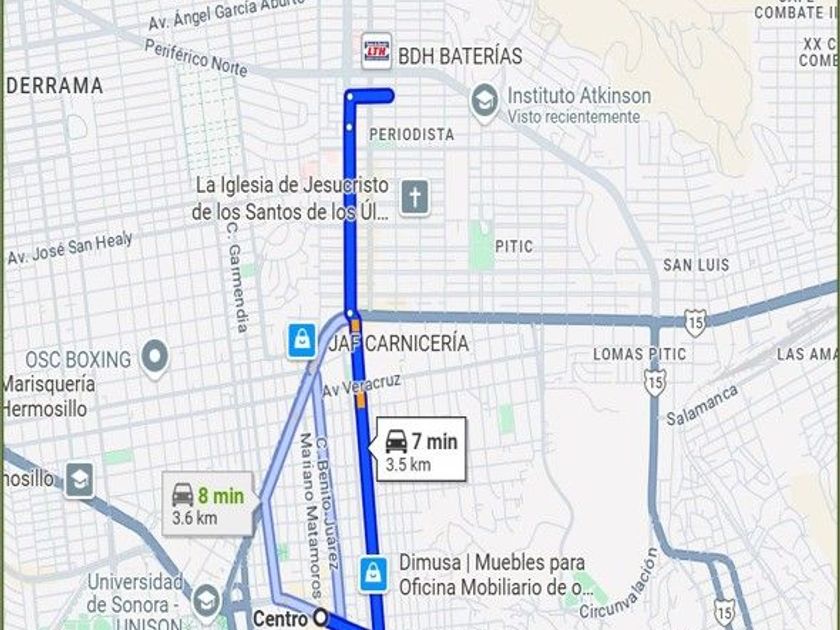Screen dimensions: 840x630
Task: Open the Dimusa furniture shop pin
Action: point(373,575)
